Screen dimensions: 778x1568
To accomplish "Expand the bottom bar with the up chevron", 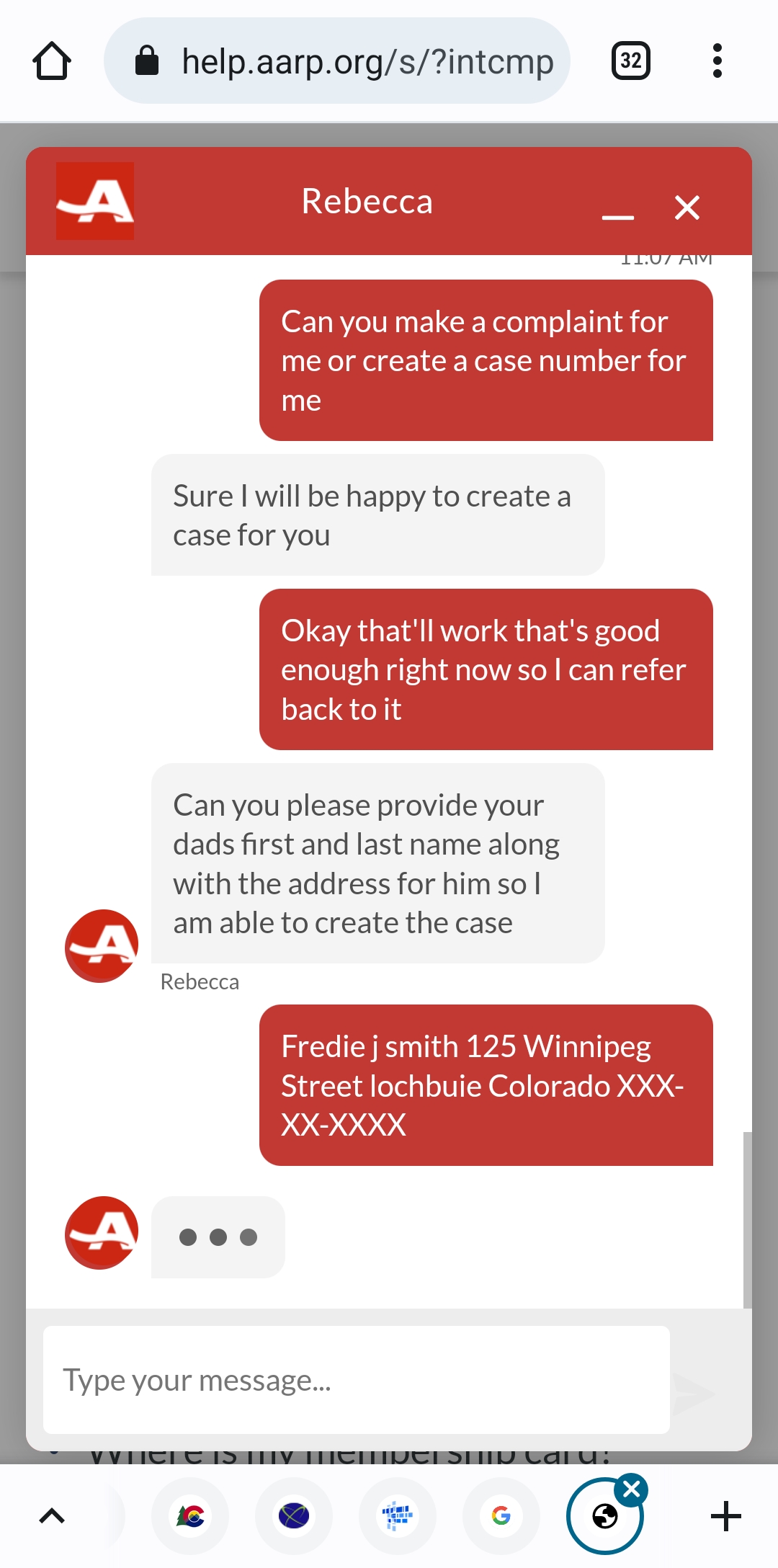I will [x=51, y=1516].
